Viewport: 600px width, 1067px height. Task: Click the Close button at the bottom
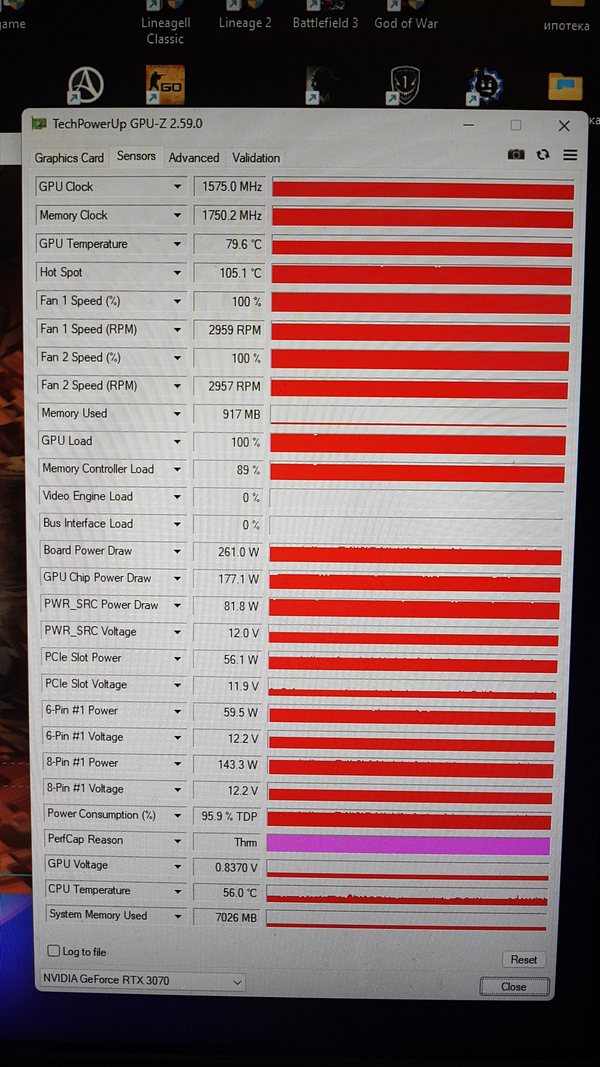[x=514, y=987]
